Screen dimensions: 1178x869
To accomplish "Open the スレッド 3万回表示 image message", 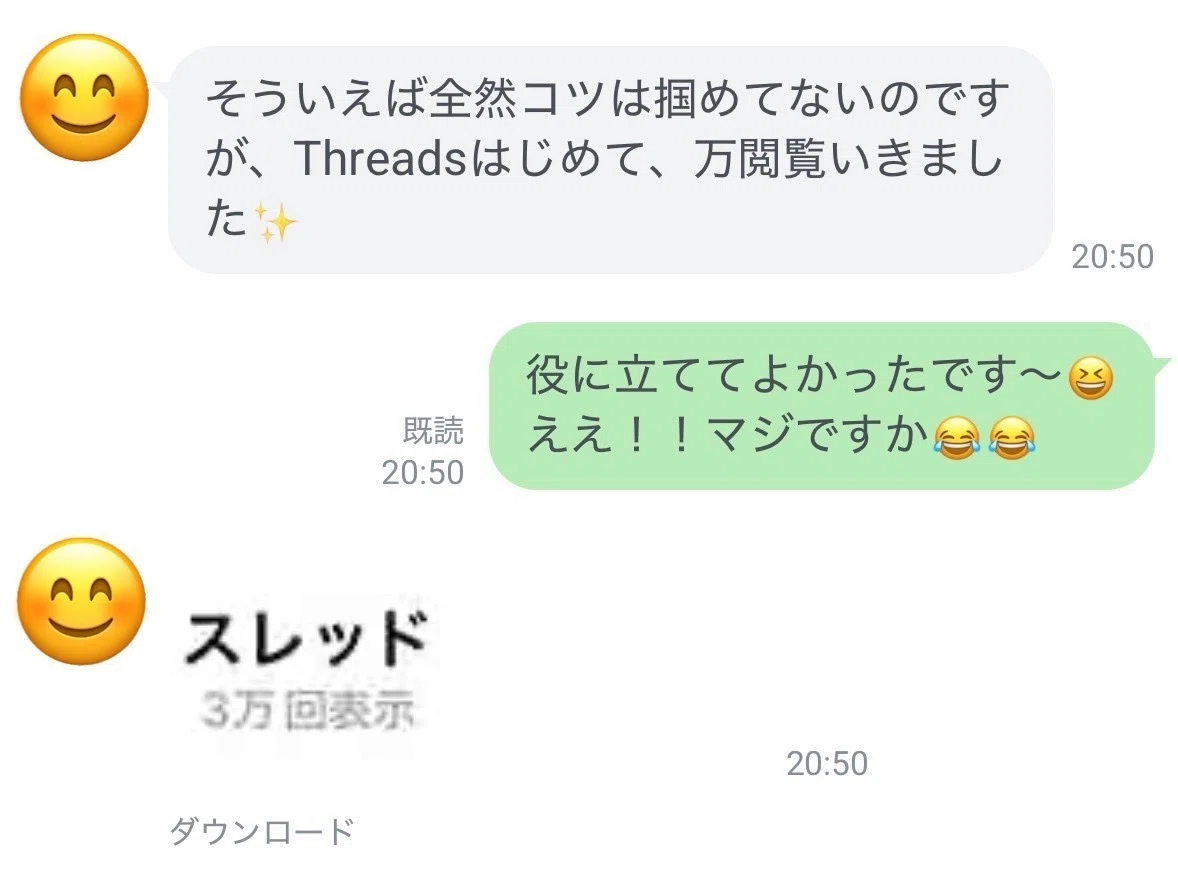I will pyautogui.click(x=307, y=671).
